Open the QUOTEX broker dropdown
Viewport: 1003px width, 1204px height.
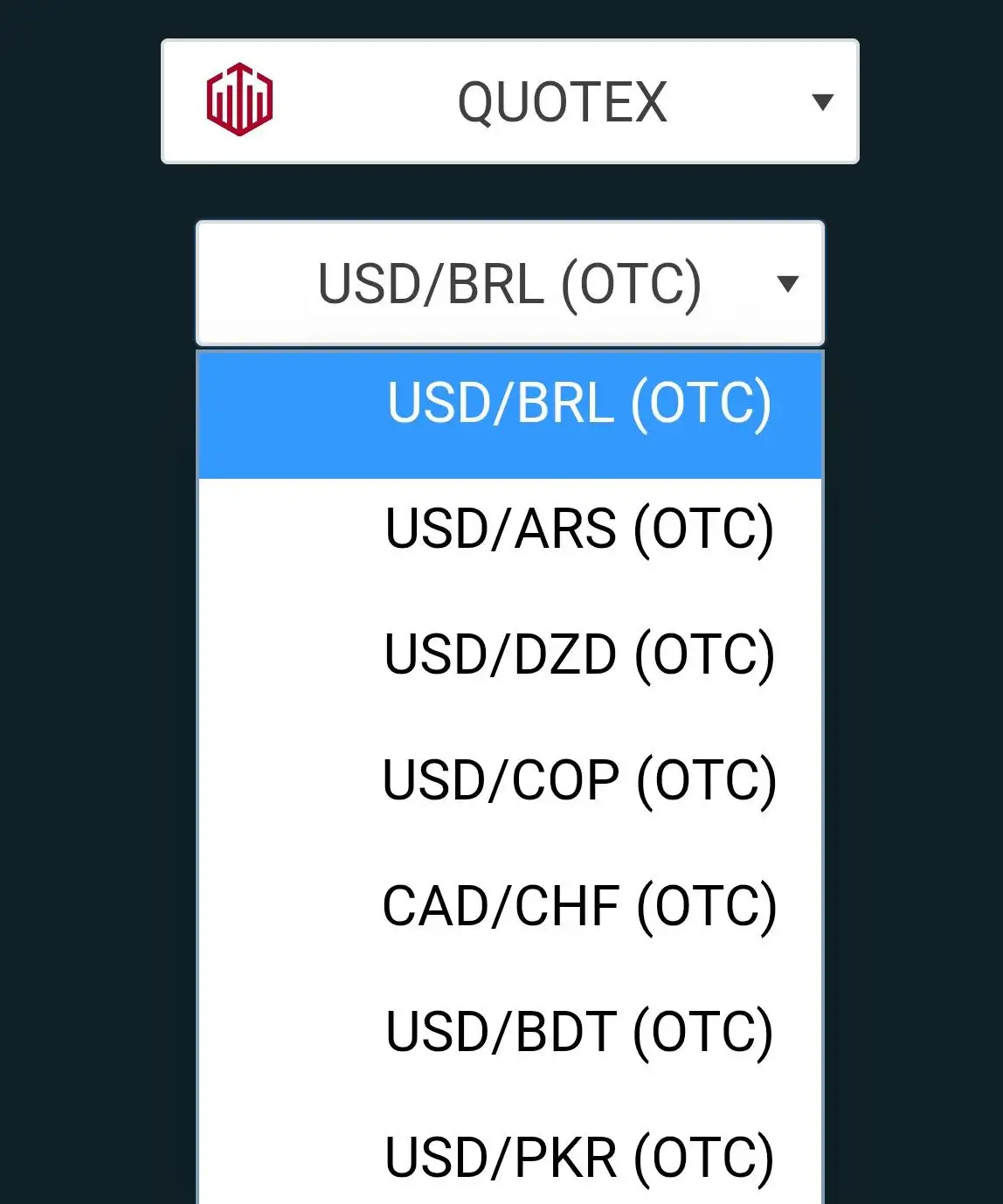[x=510, y=101]
